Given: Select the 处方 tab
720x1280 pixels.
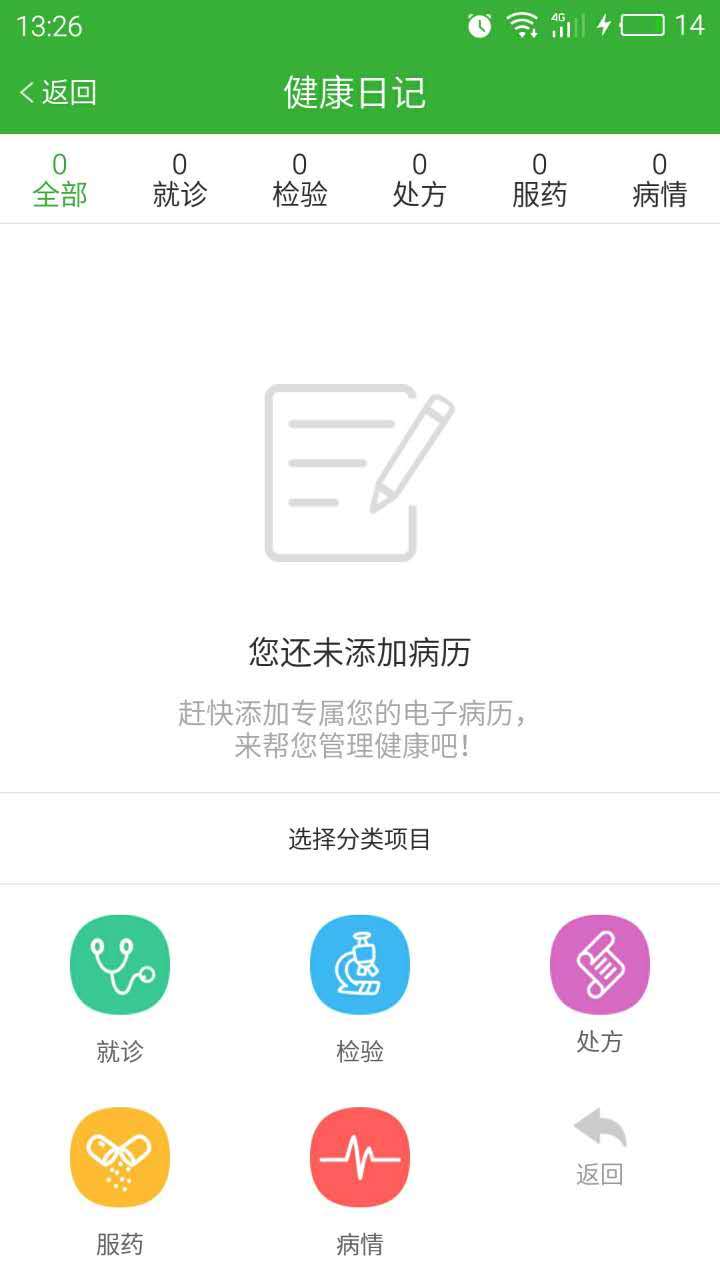Looking at the screenshot, I should [420, 180].
